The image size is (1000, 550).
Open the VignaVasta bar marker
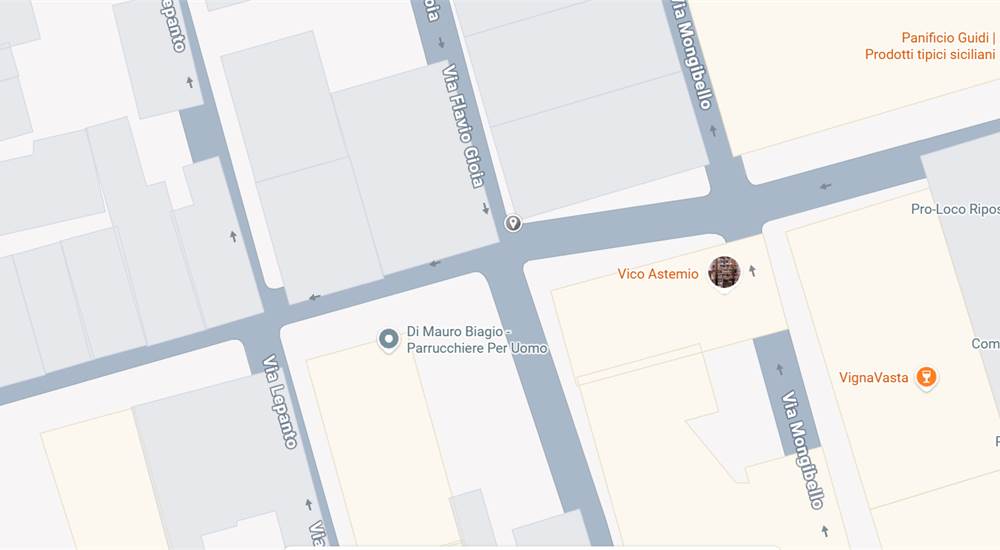pyautogui.click(x=927, y=377)
